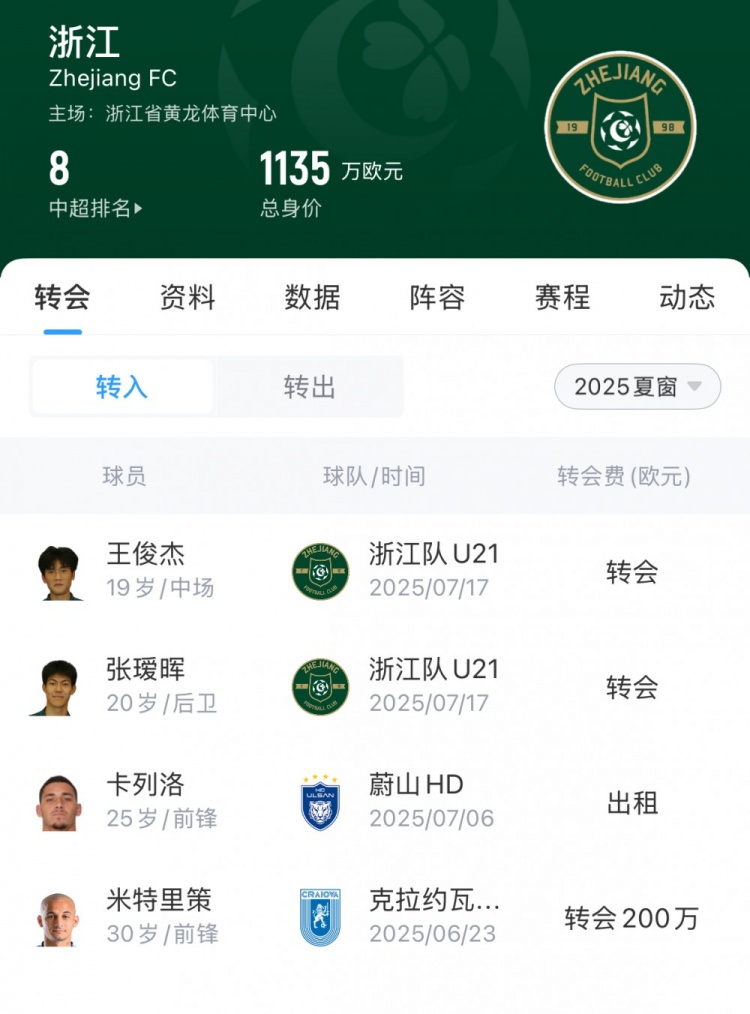Select the 转入 segment

coord(122,387)
